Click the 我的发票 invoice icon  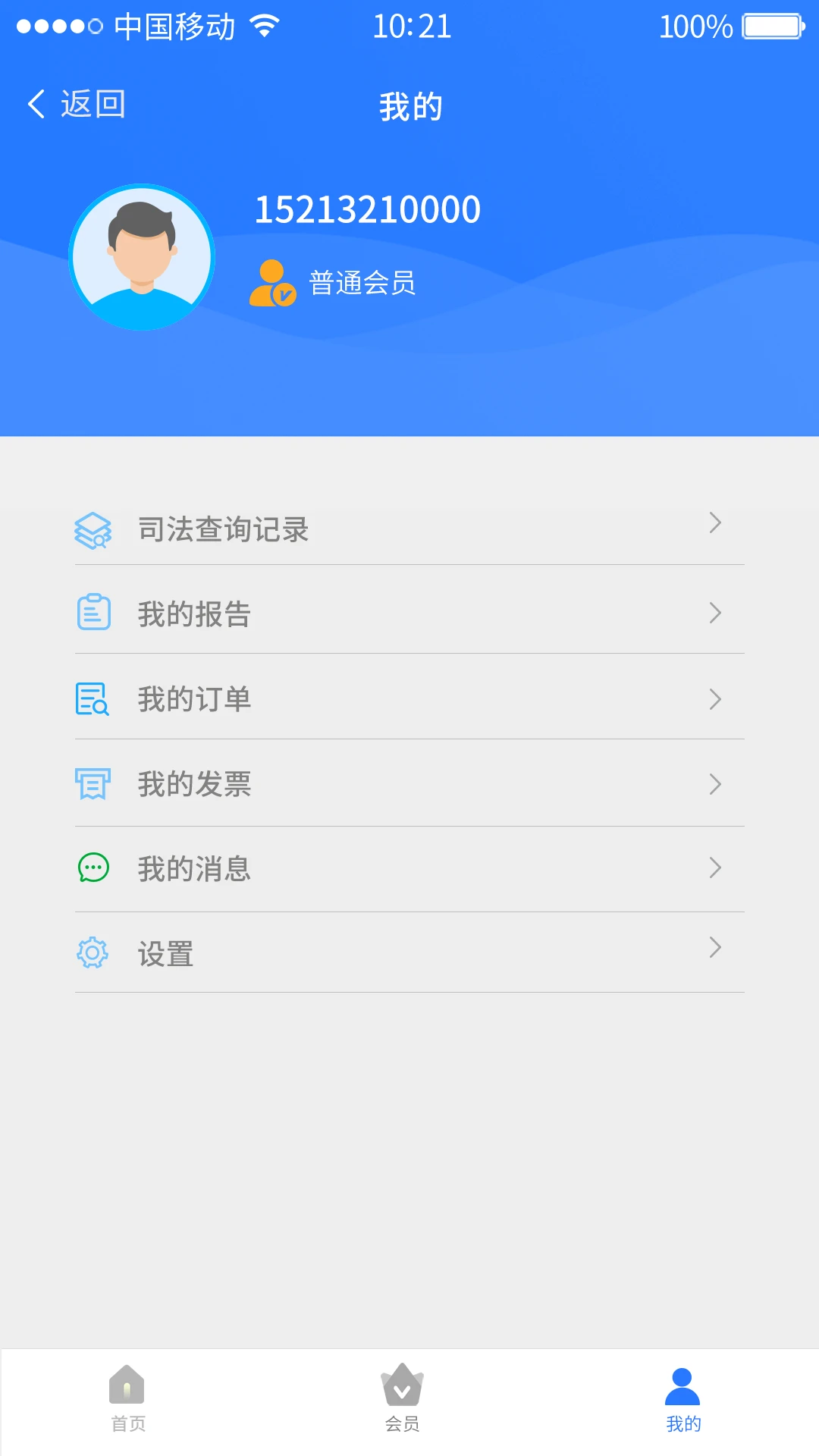tap(93, 783)
